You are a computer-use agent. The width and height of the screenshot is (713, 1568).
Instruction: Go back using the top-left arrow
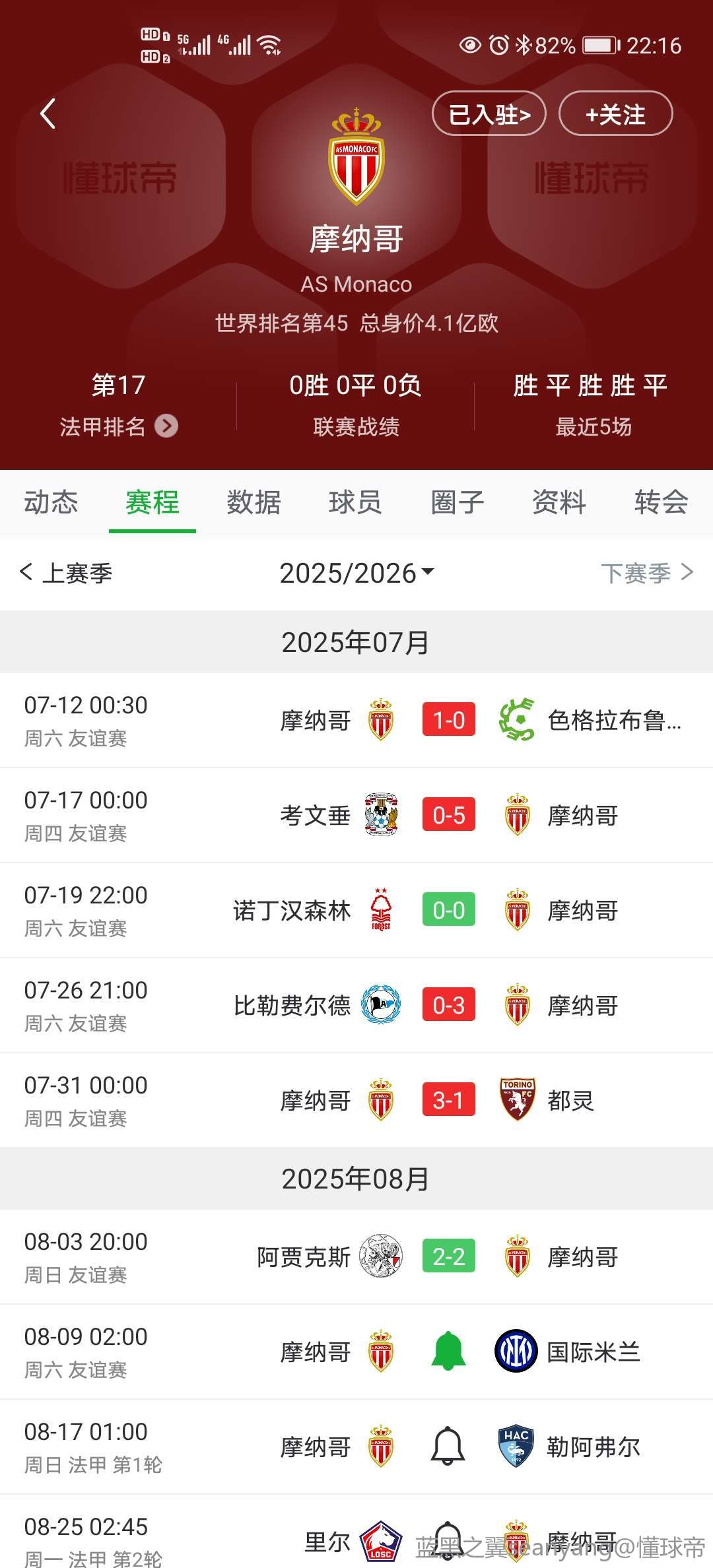(48, 114)
